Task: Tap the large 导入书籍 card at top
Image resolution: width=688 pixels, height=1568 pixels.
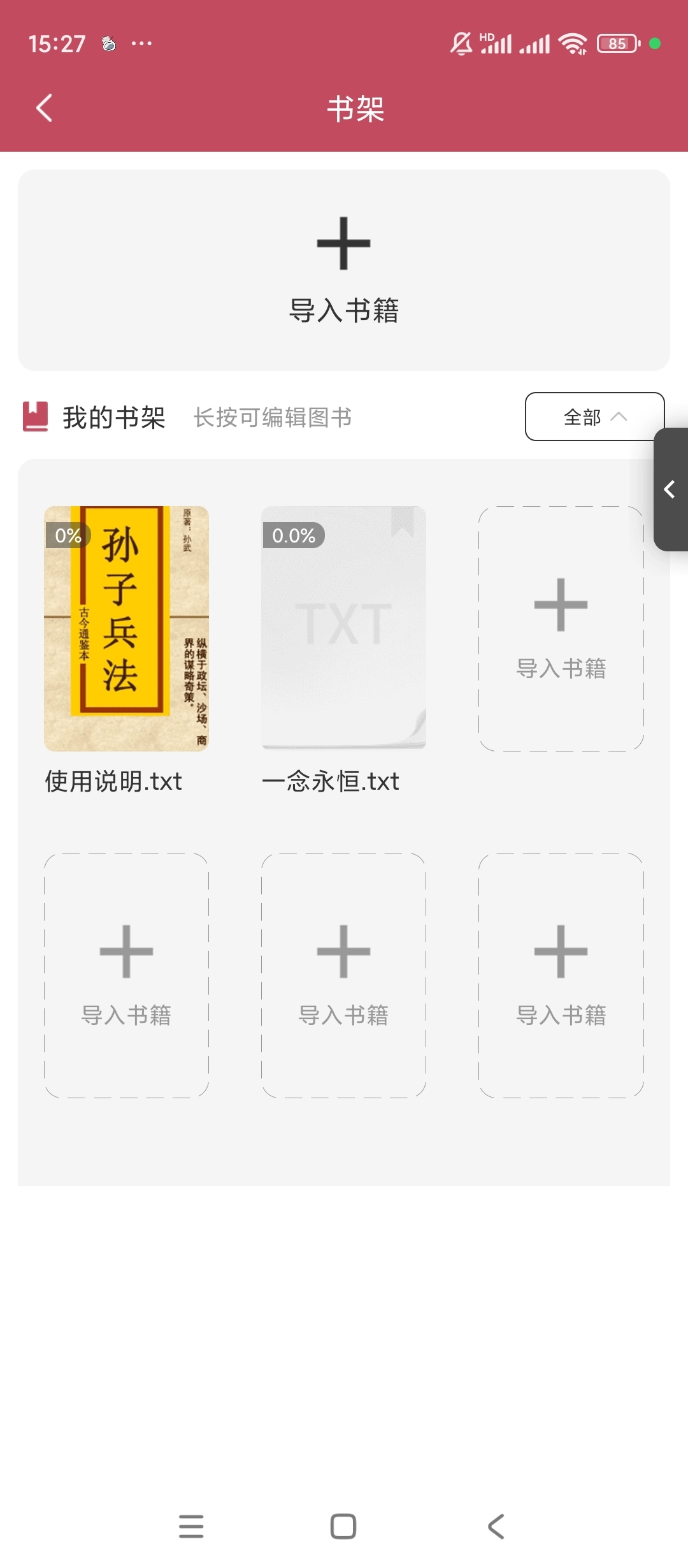Action: [x=344, y=270]
